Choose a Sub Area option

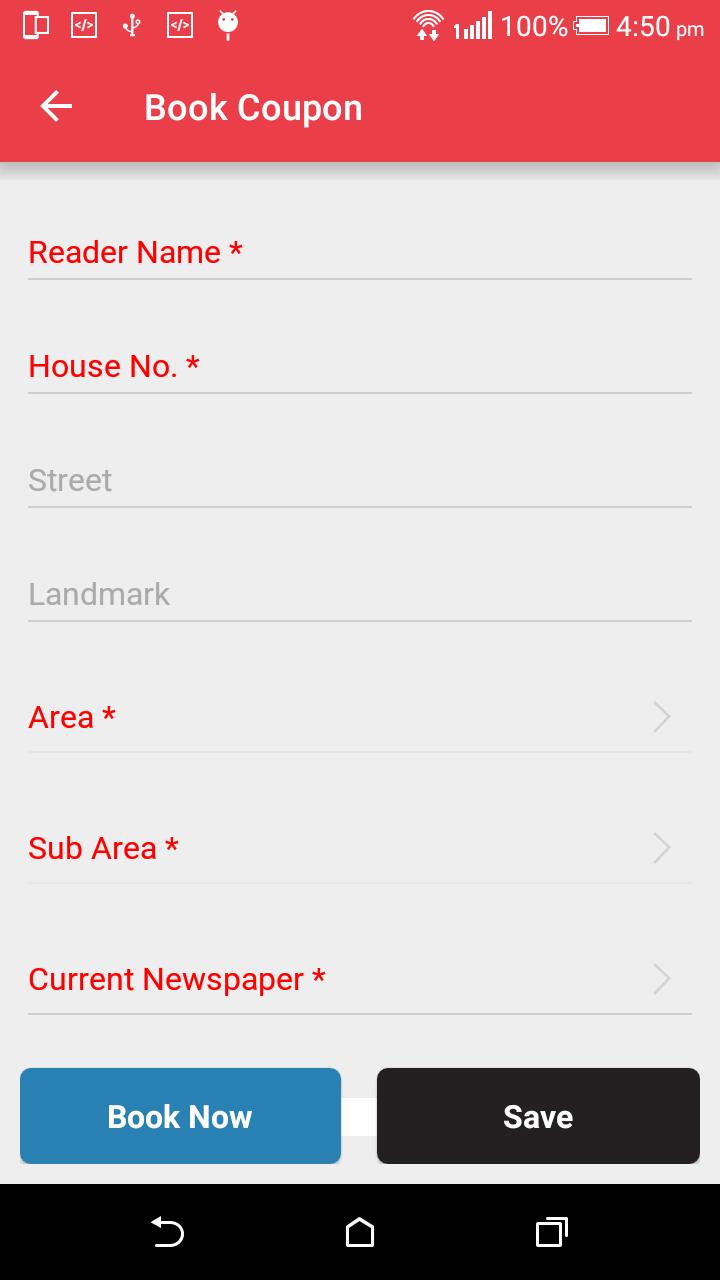pyautogui.click(x=360, y=848)
